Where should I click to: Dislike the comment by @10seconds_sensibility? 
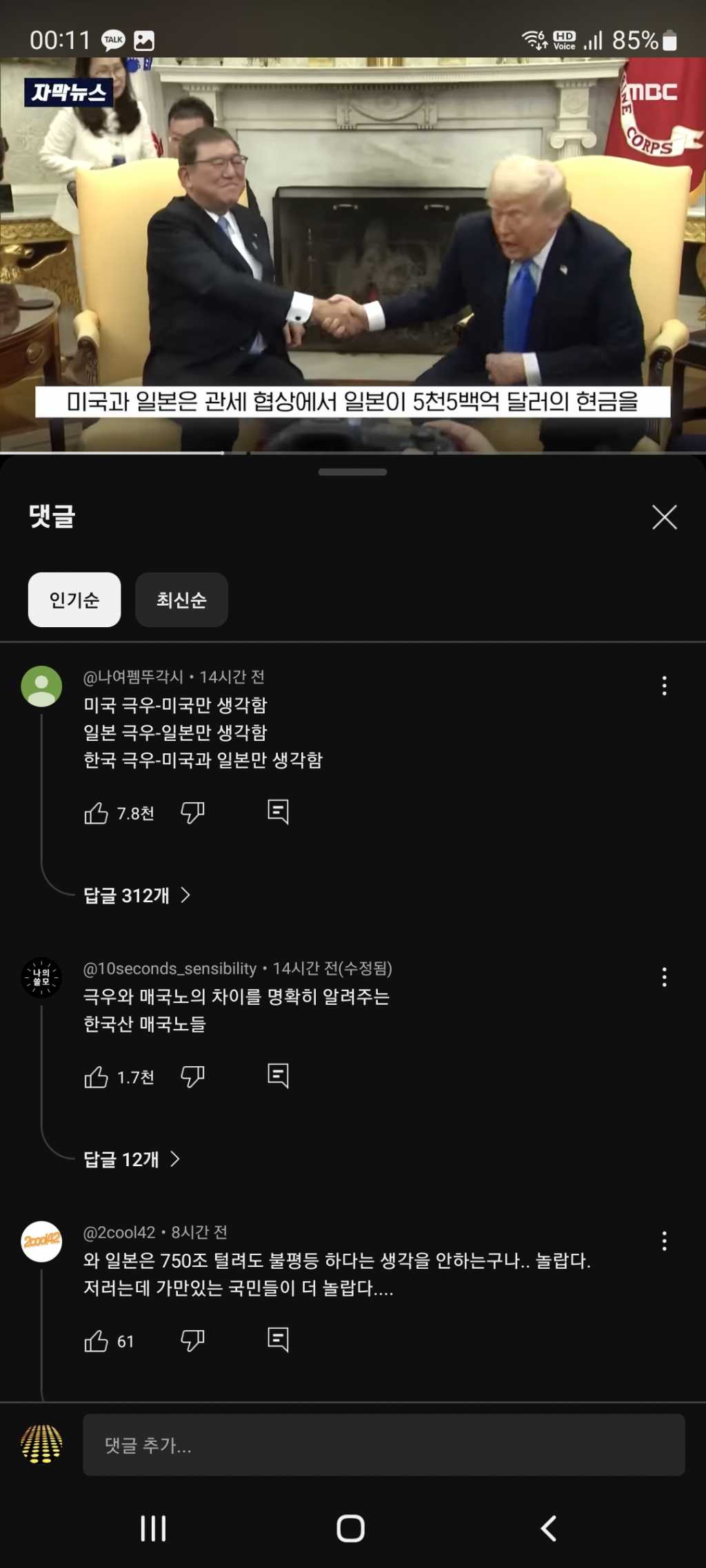pyautogui.click(x=192, y=1077)
